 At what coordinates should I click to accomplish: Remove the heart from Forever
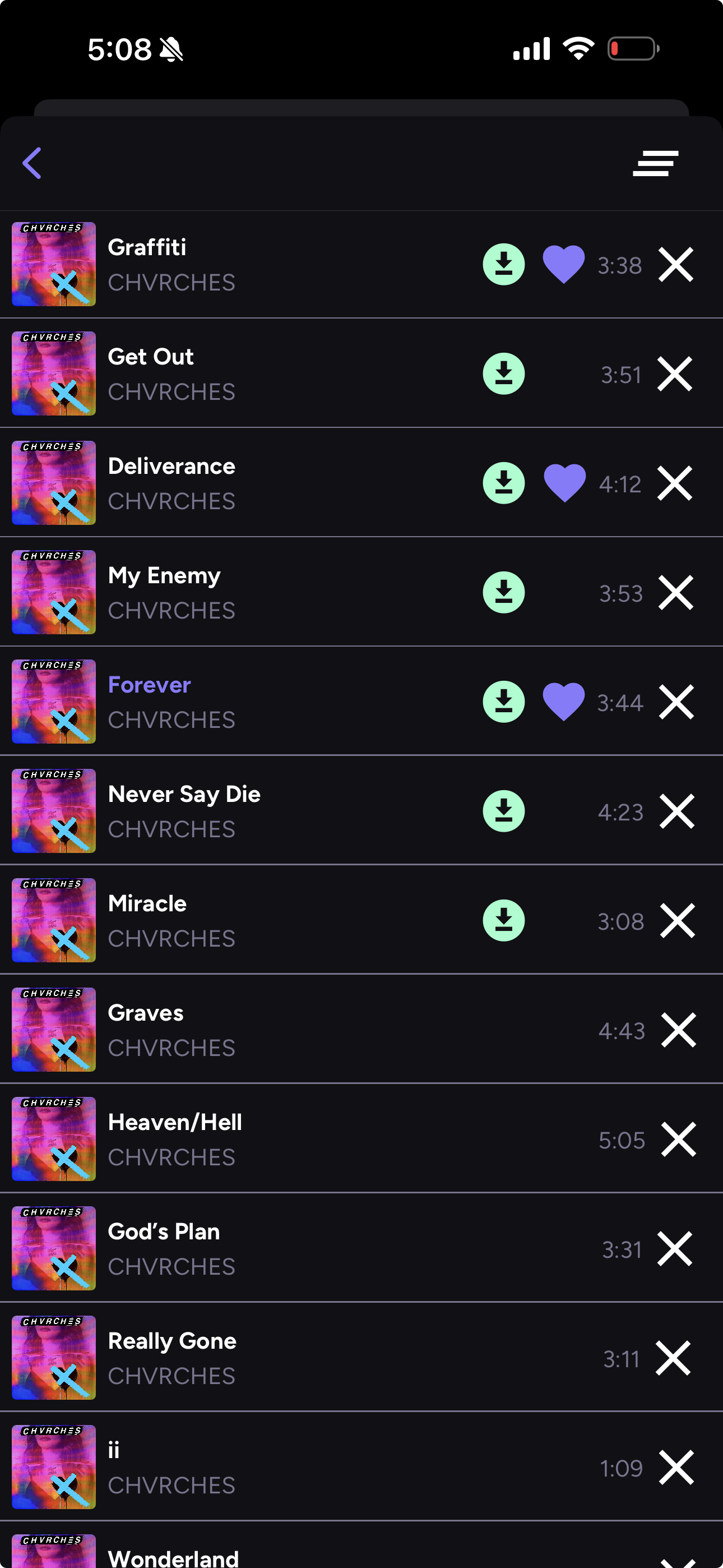click(564, 702)
